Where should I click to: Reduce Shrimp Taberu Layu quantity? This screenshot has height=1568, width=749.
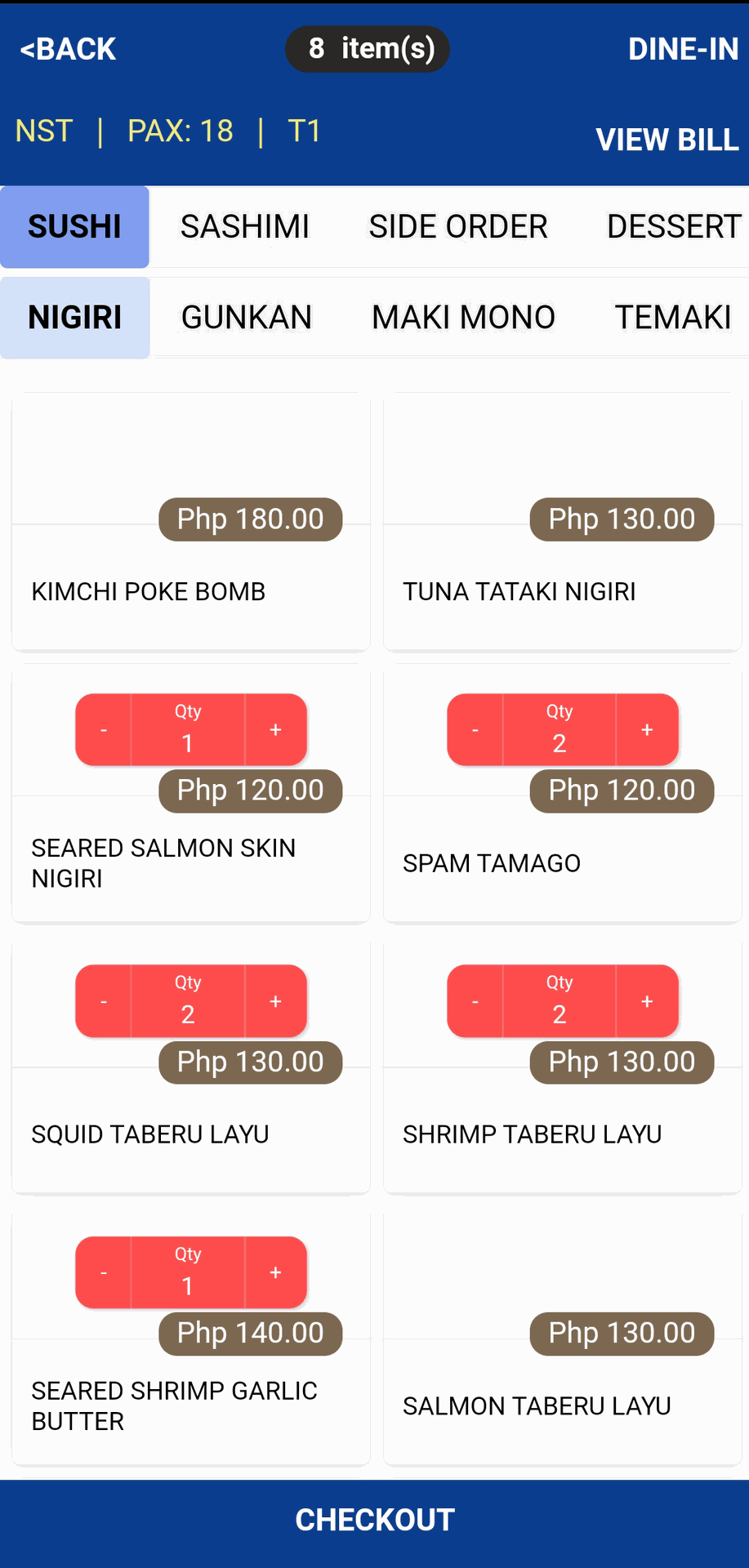click(x=475, y=1001)
